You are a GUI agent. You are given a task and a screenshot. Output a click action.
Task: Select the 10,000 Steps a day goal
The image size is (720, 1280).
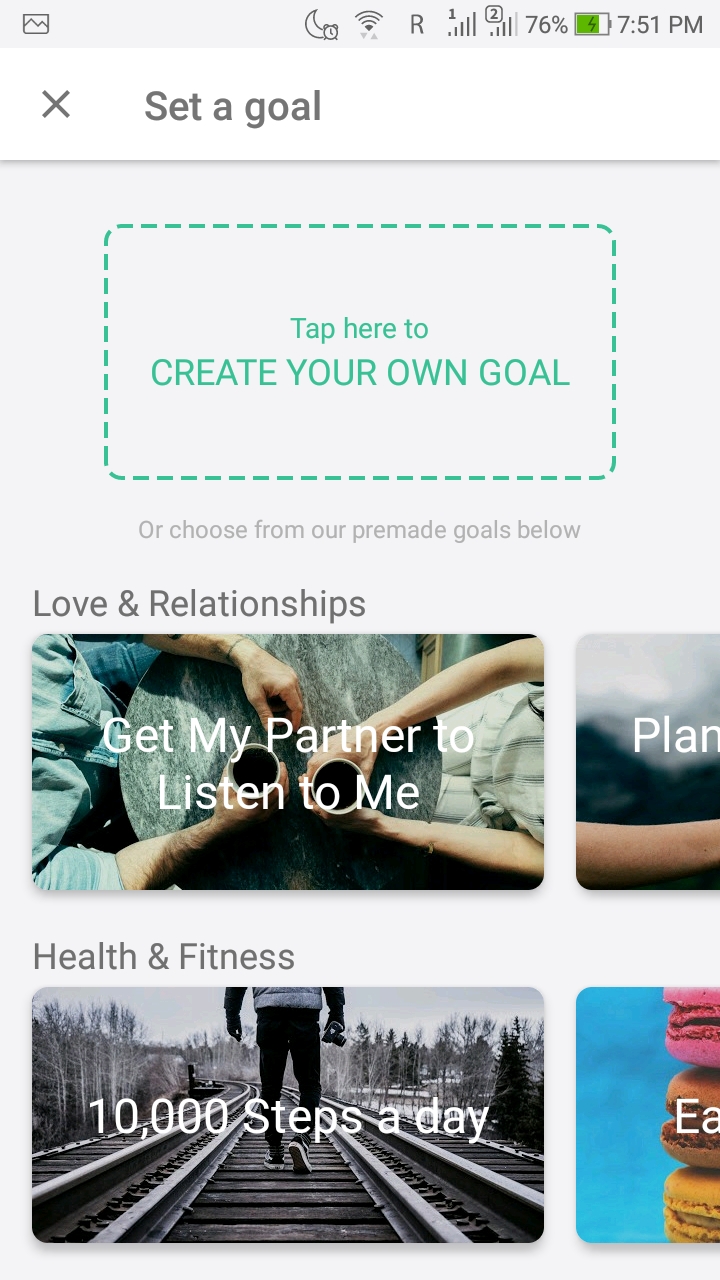pyautogui.click(x=288, y=1115)
